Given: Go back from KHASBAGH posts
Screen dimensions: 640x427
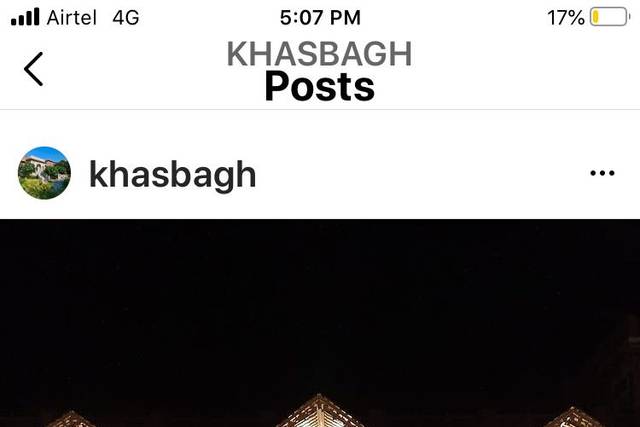Looking at the screenshot, I should tap(34, 69).
